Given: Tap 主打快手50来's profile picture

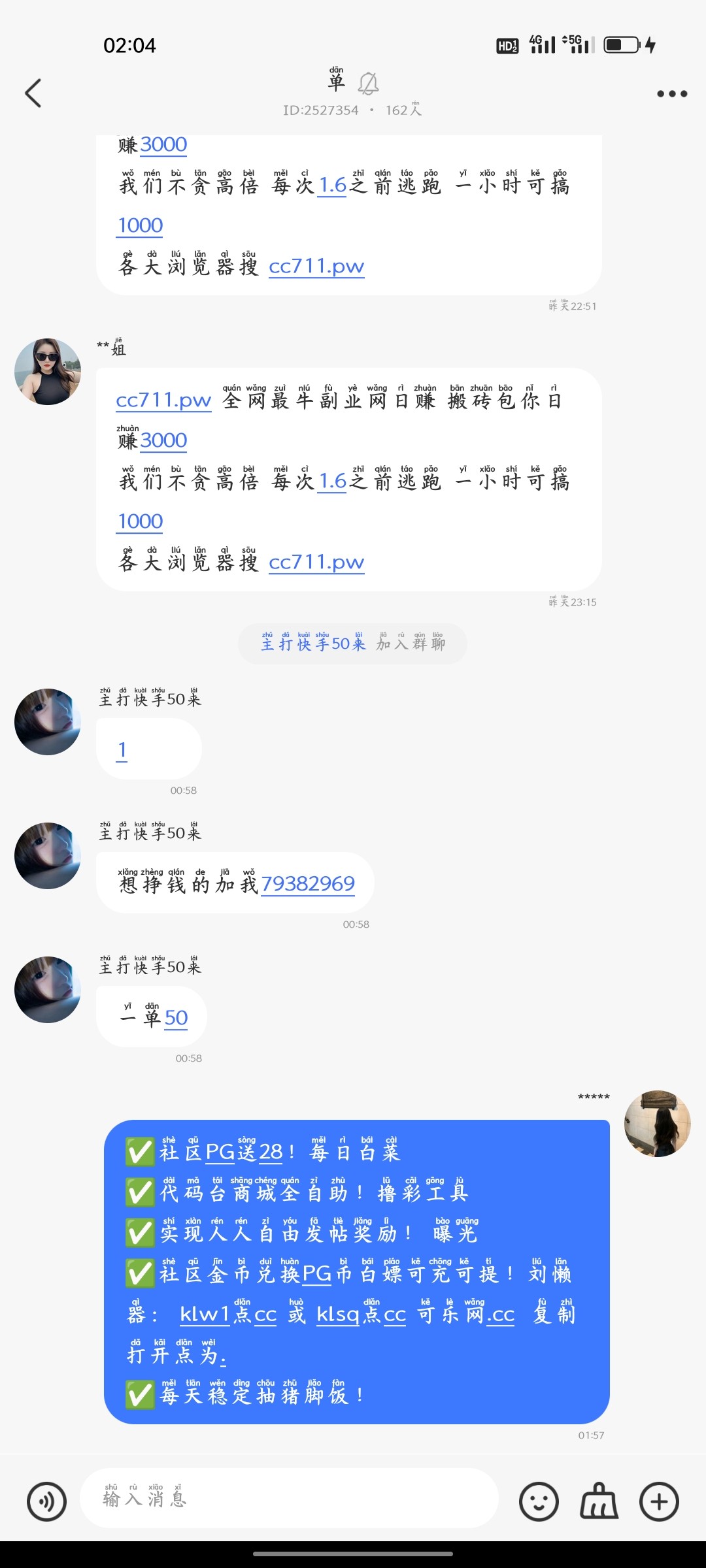Looking at the screenshot, I should (x=47, y=722).
